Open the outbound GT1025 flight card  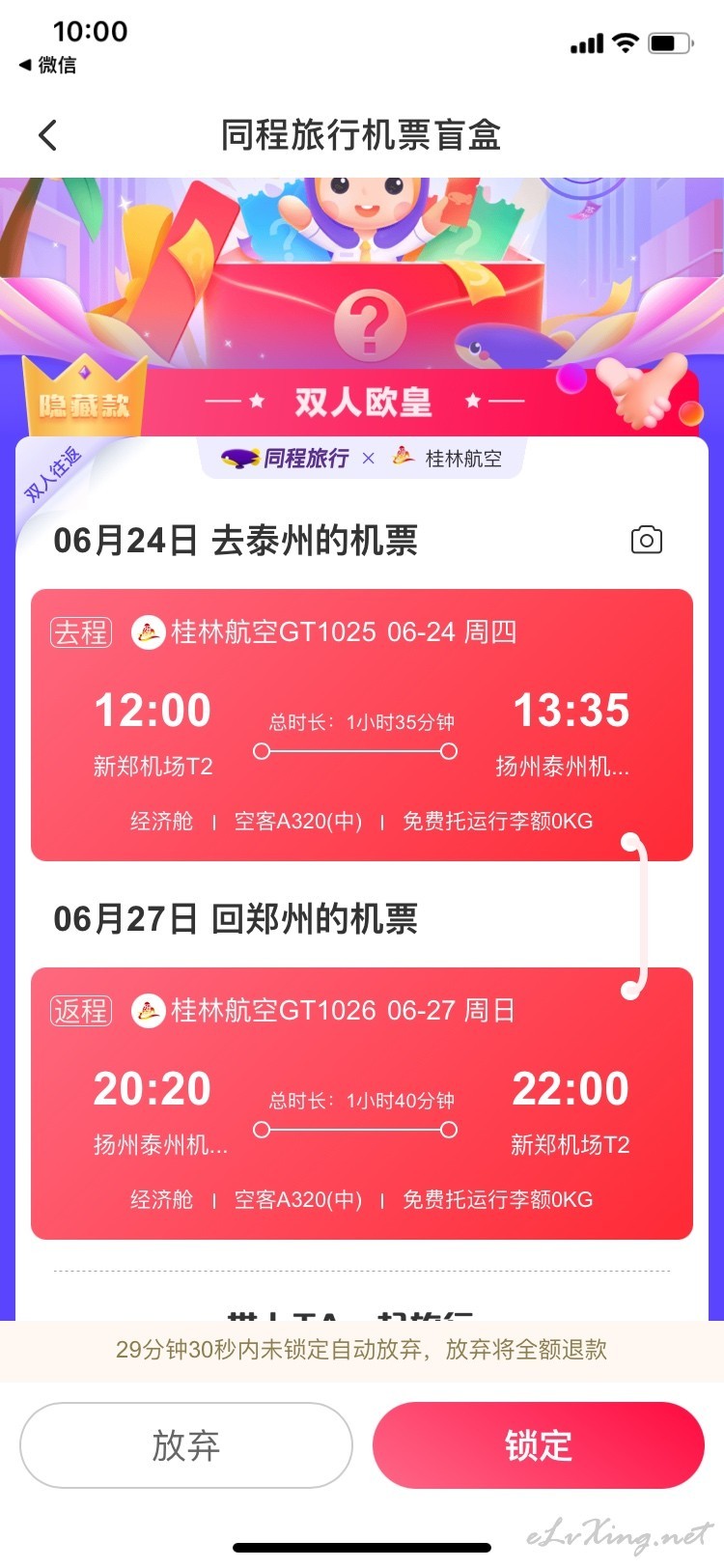pos(362,724)
